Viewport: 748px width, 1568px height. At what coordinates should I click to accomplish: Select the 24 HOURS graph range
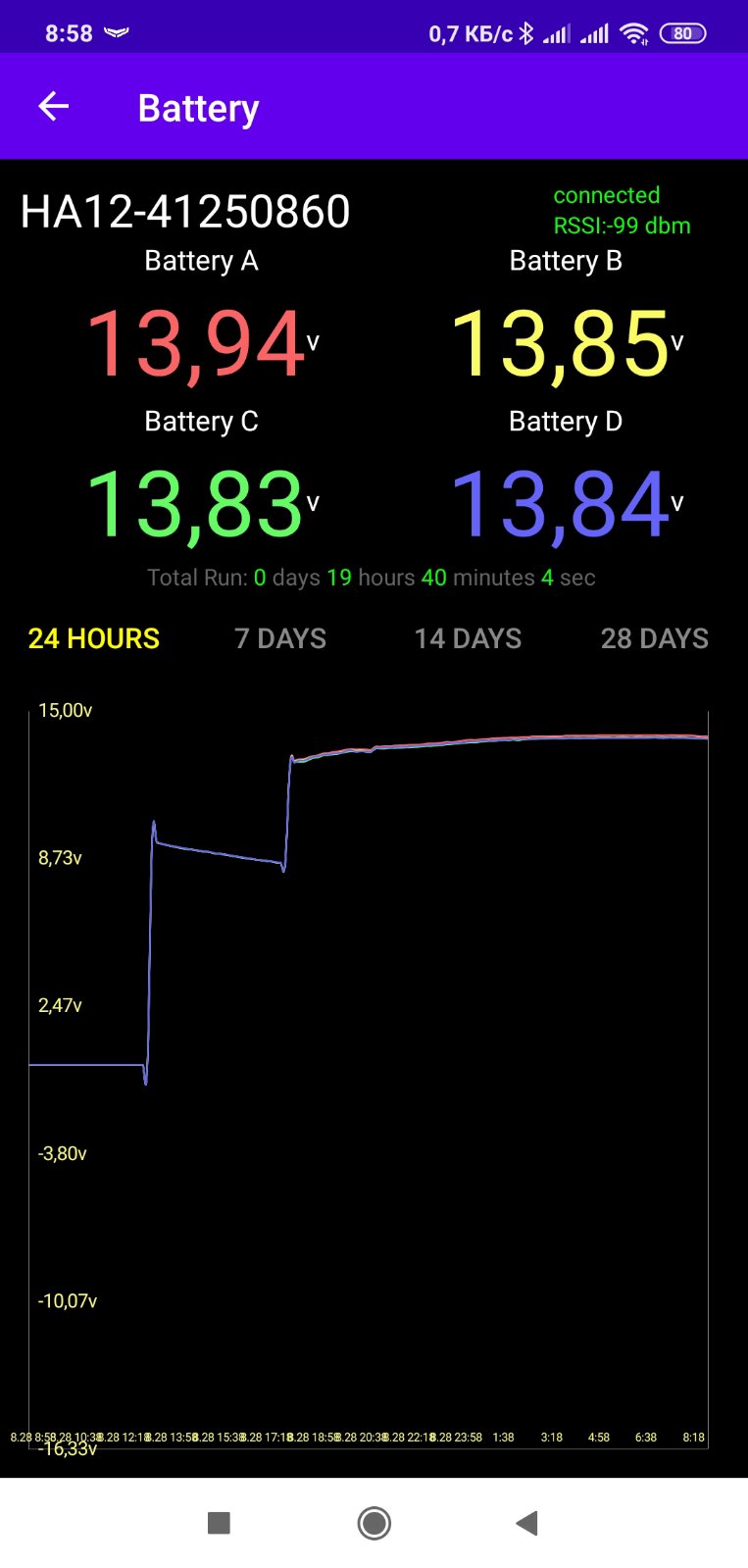[93, 638]
